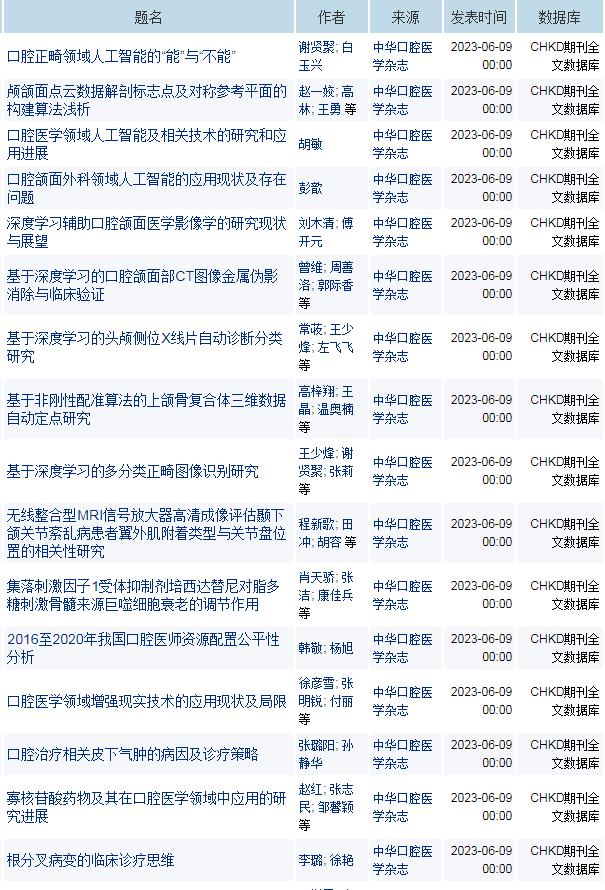605x890 pixels.
Task: View author 胡敏's page
Action: pos(310,144)
